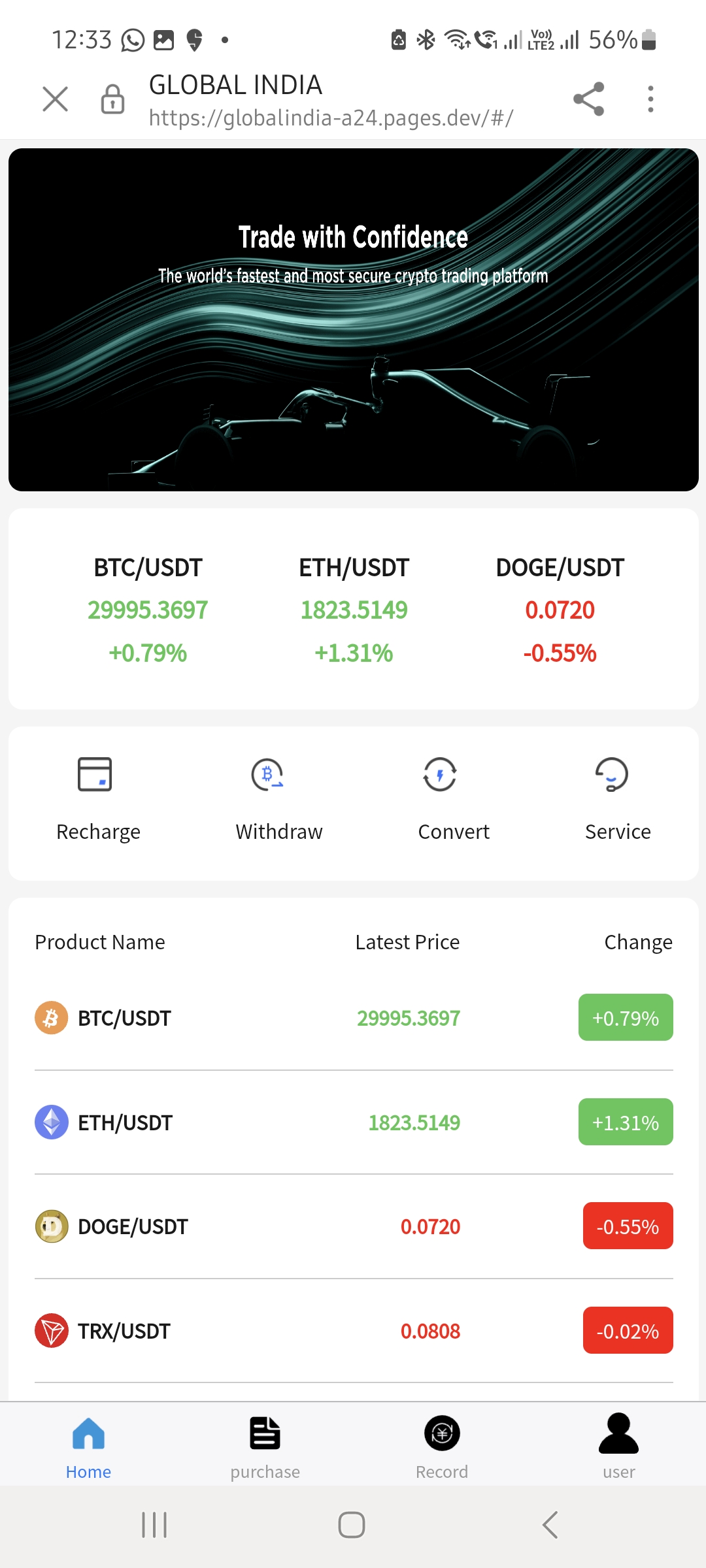Screen dimensions: 706x1568
Task: Open the browser overflow menu
Action: [x=650, y=99]
